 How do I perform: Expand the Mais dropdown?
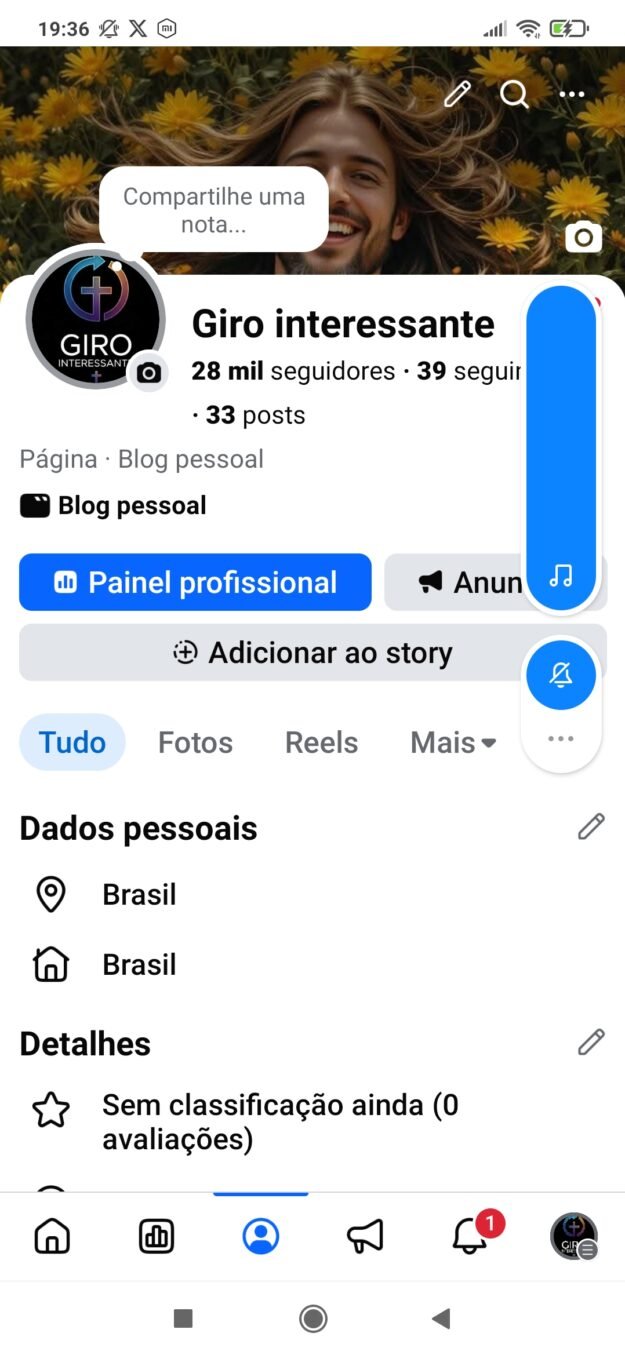pyautogui.click(x=453, y=742)
